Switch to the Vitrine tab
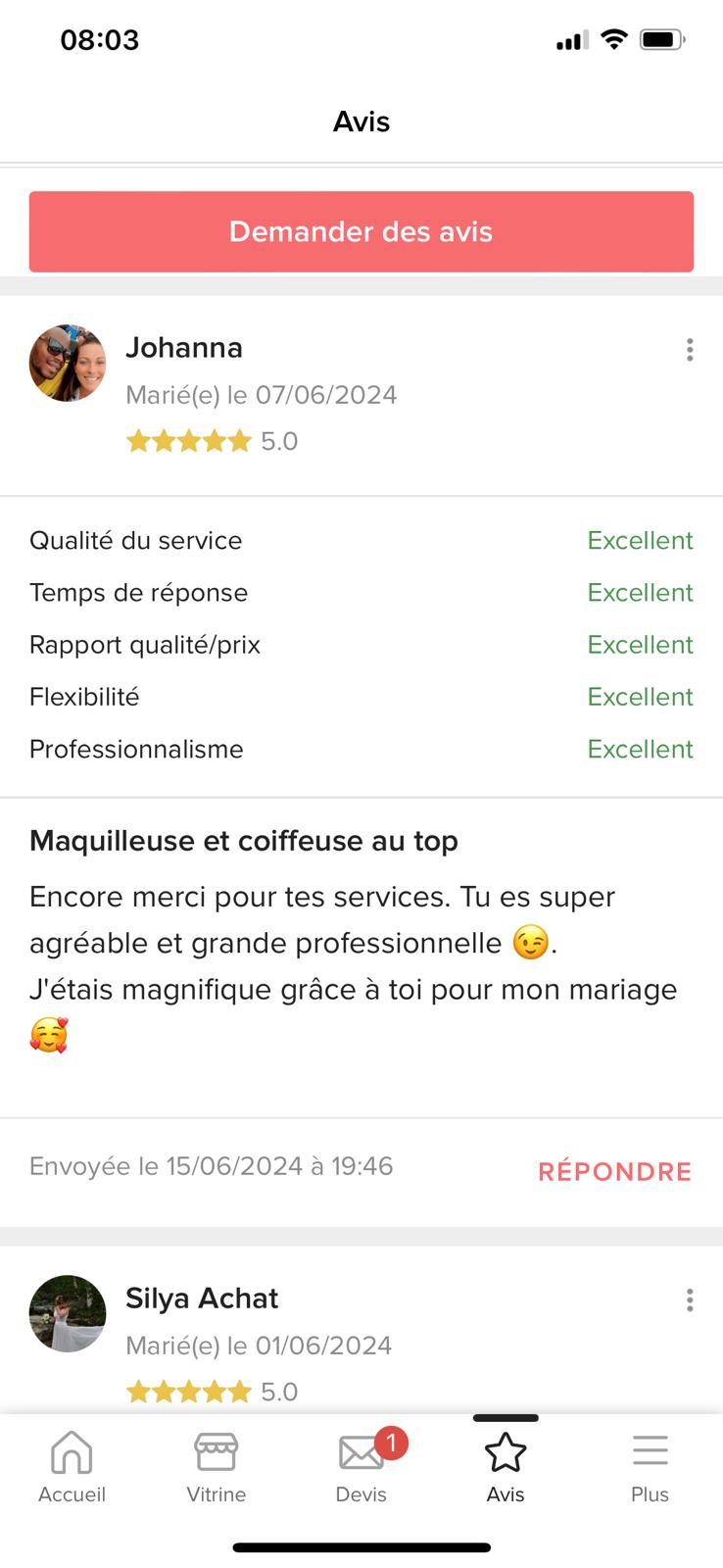This screenshot has height=1568, width=723. (217, 1467)
